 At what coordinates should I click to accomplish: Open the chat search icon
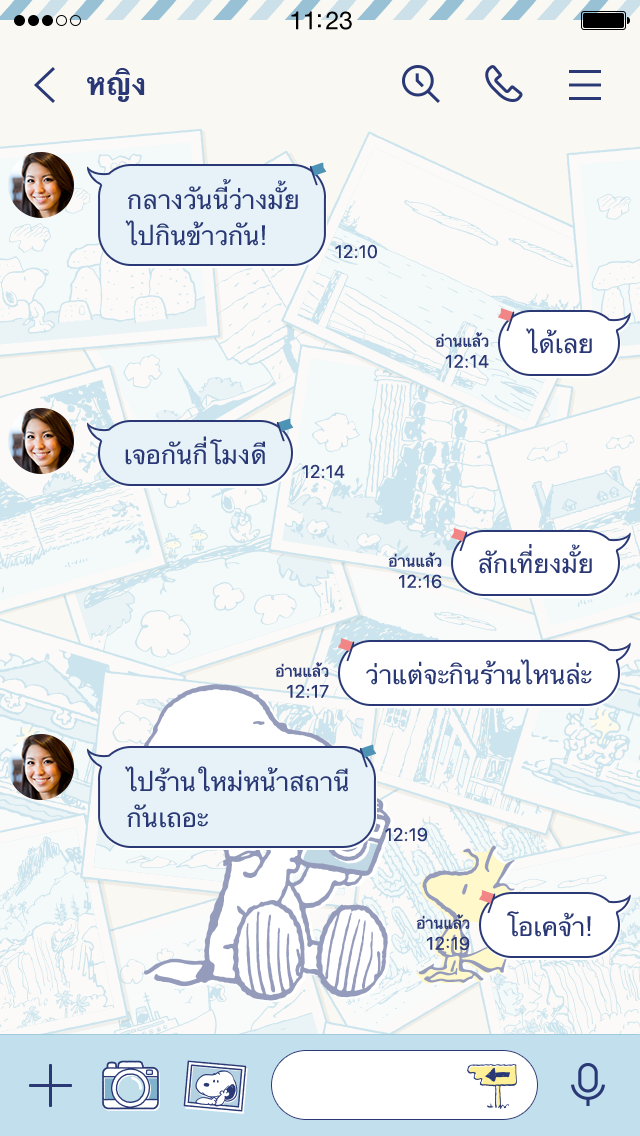click(x=421, y=85)
